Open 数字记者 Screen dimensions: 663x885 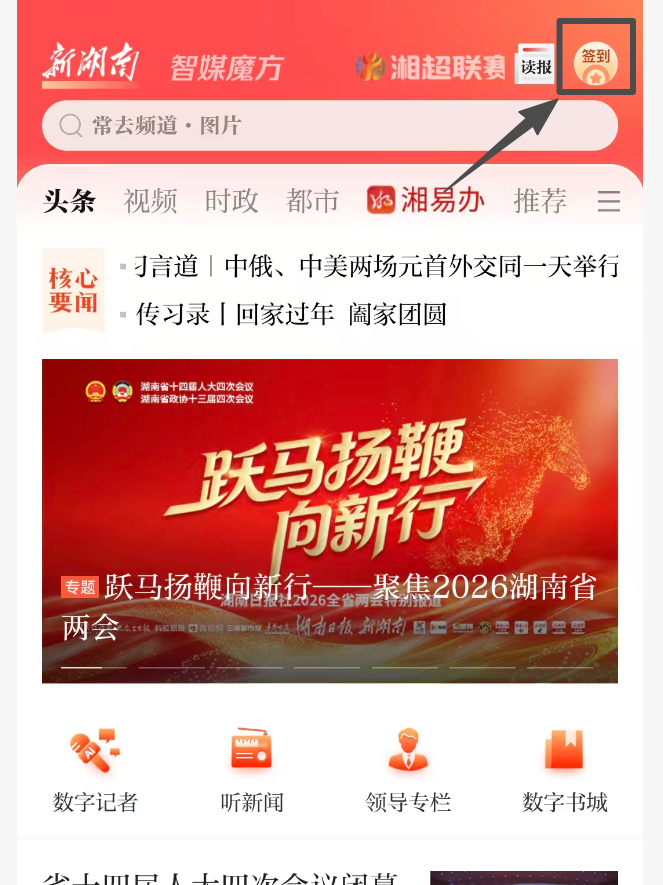point(95,768)
